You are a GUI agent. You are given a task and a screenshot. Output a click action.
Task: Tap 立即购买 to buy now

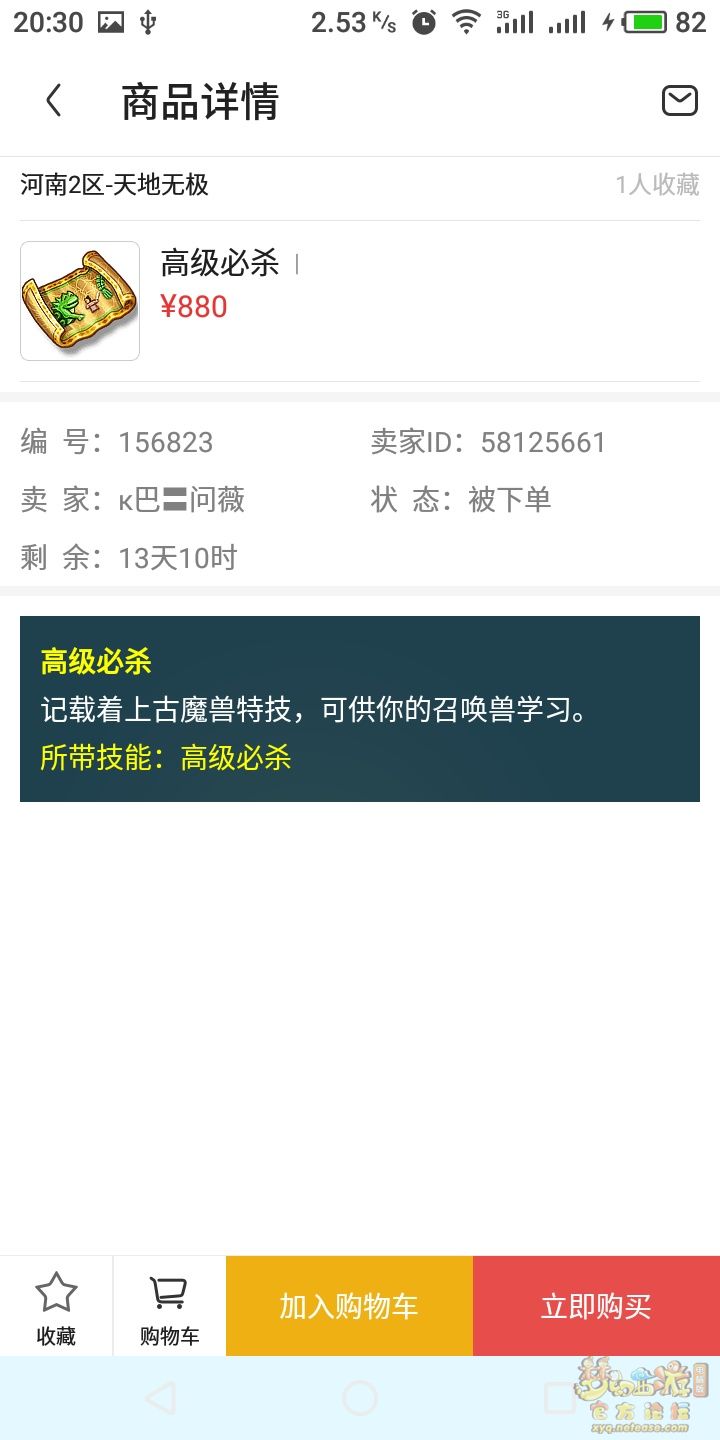coord(596,1306)
